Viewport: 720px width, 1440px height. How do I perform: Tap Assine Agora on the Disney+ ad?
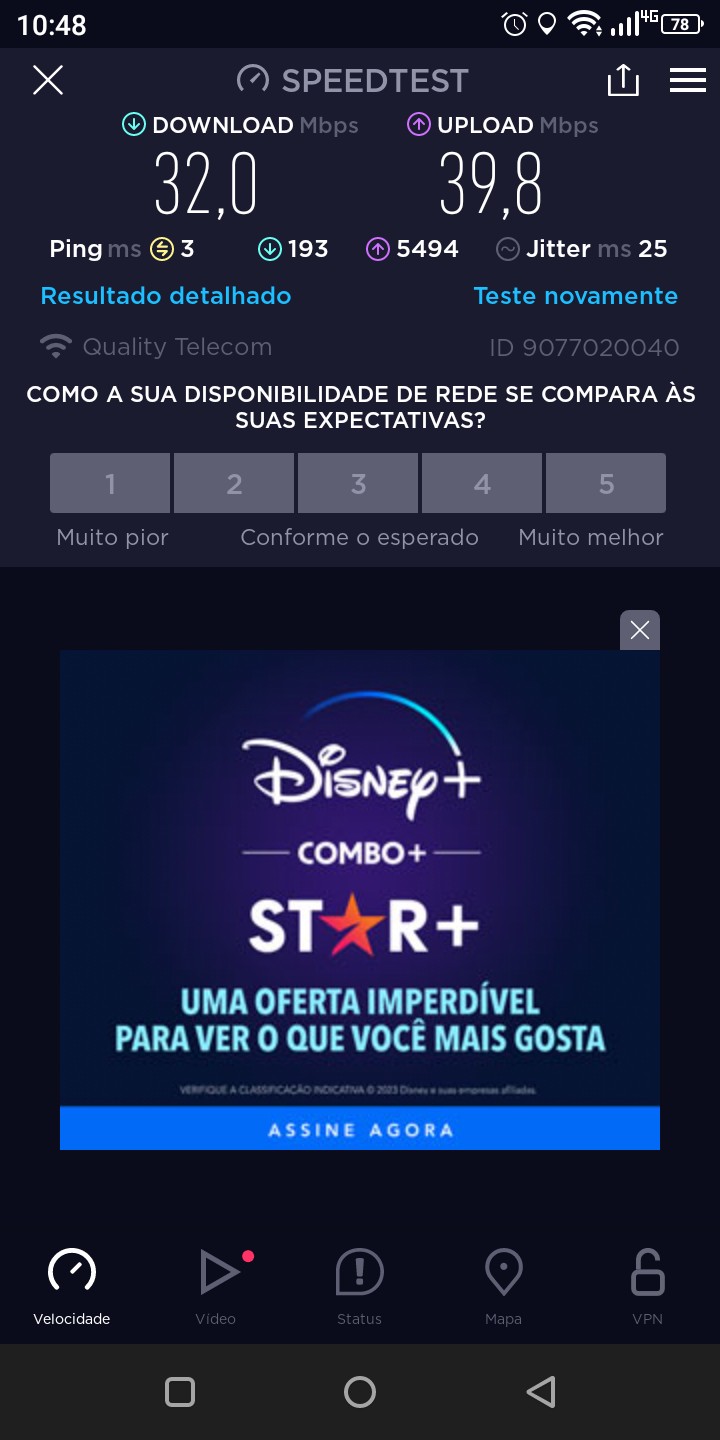click(360, 1129)
